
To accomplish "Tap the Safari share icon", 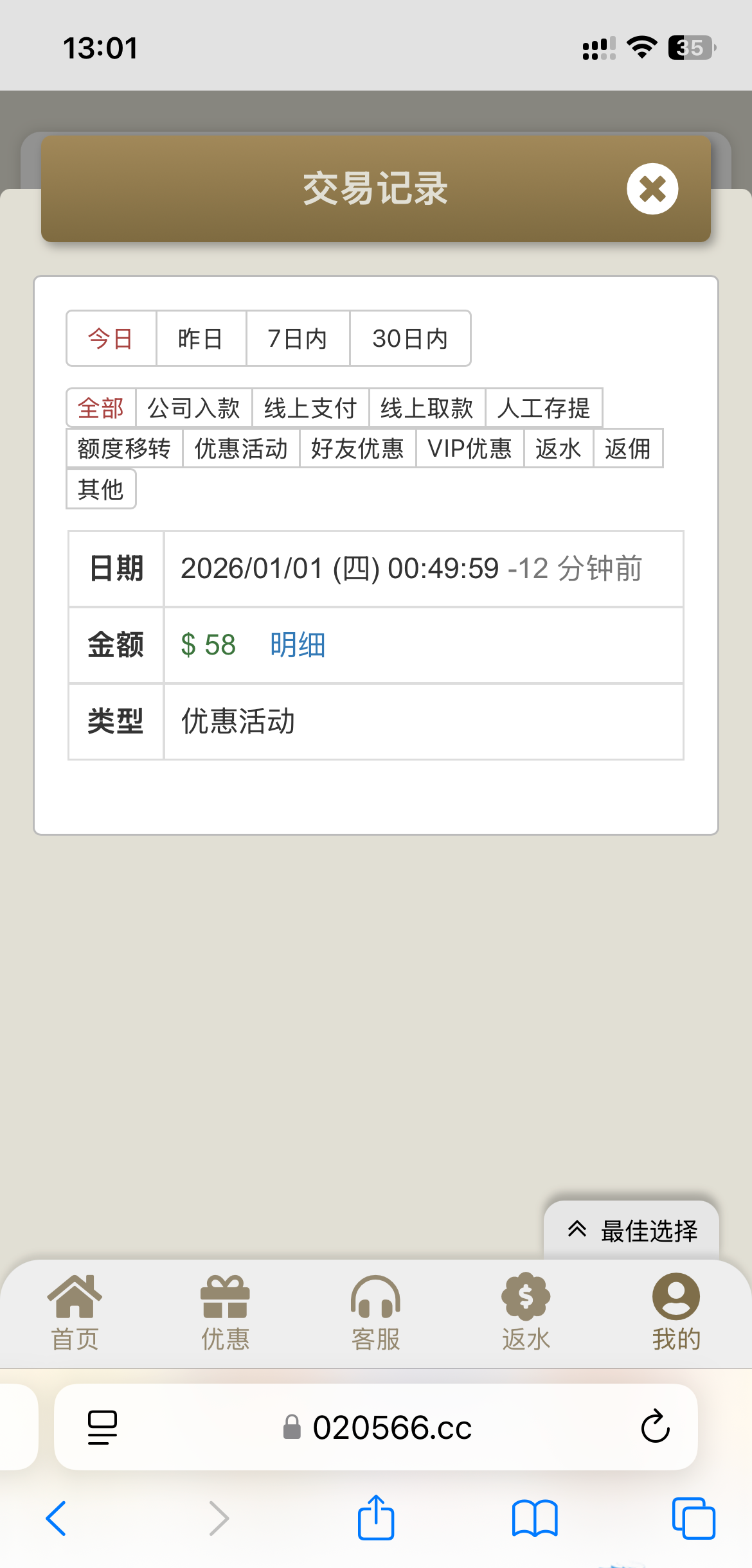I will (375, 1519).
